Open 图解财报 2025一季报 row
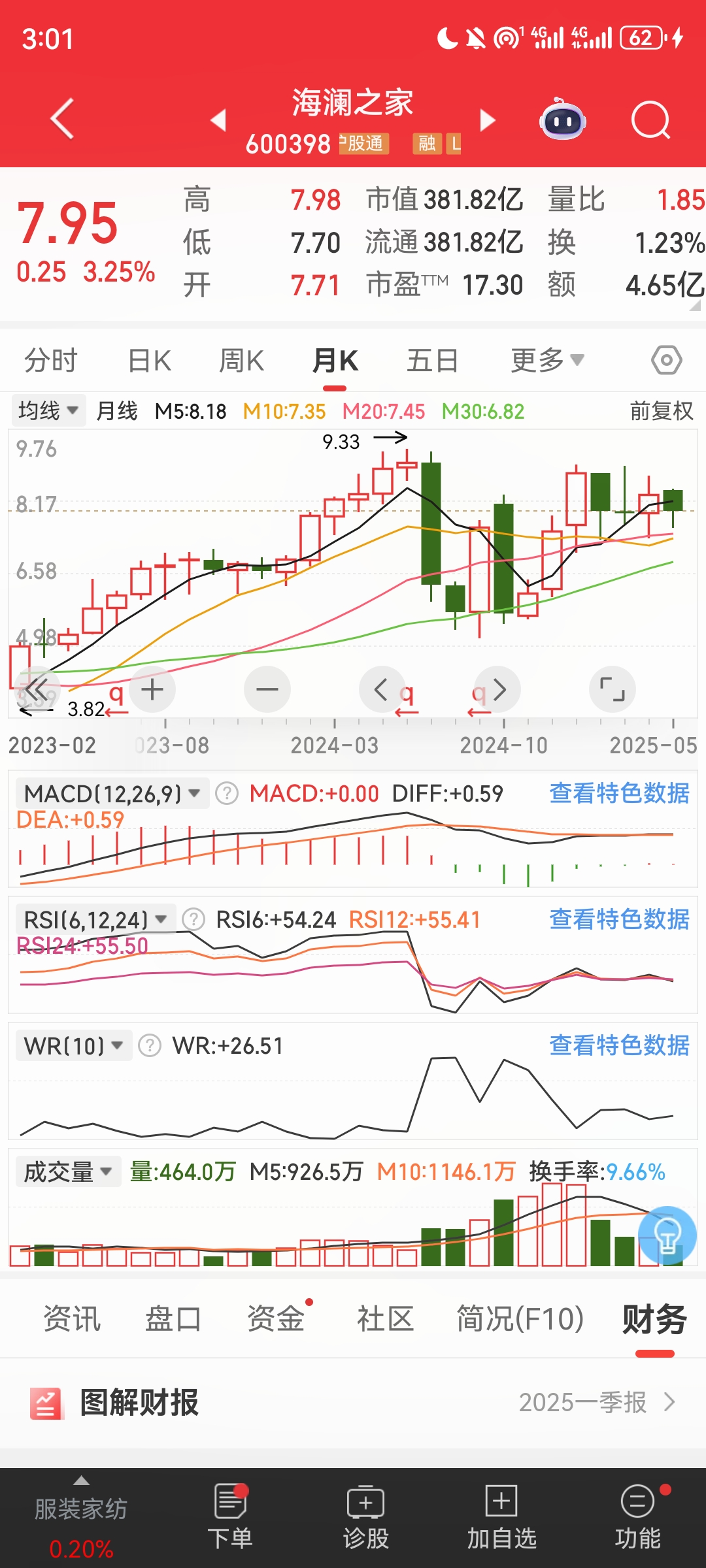Screen dimensions: 706x1568 point(353,1402)
